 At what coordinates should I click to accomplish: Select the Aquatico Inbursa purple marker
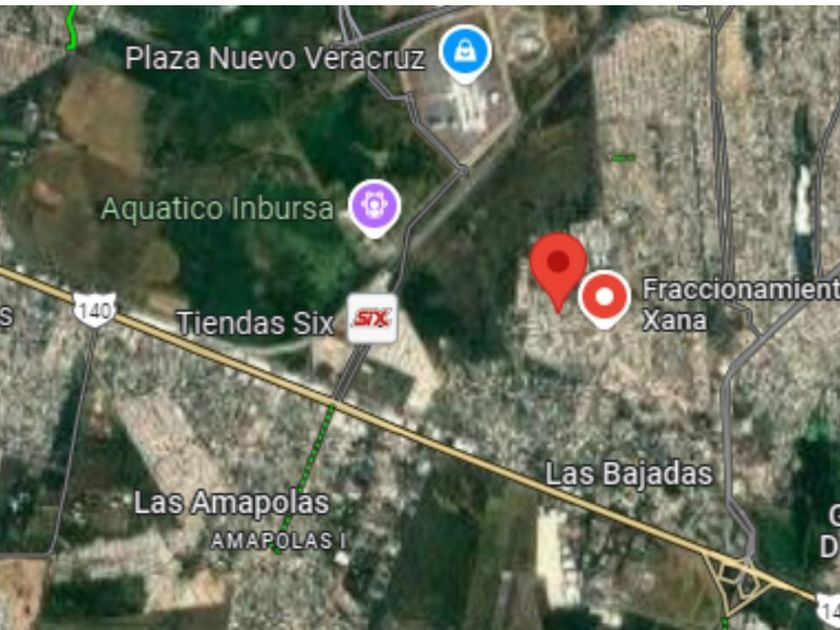coord(374,208)
